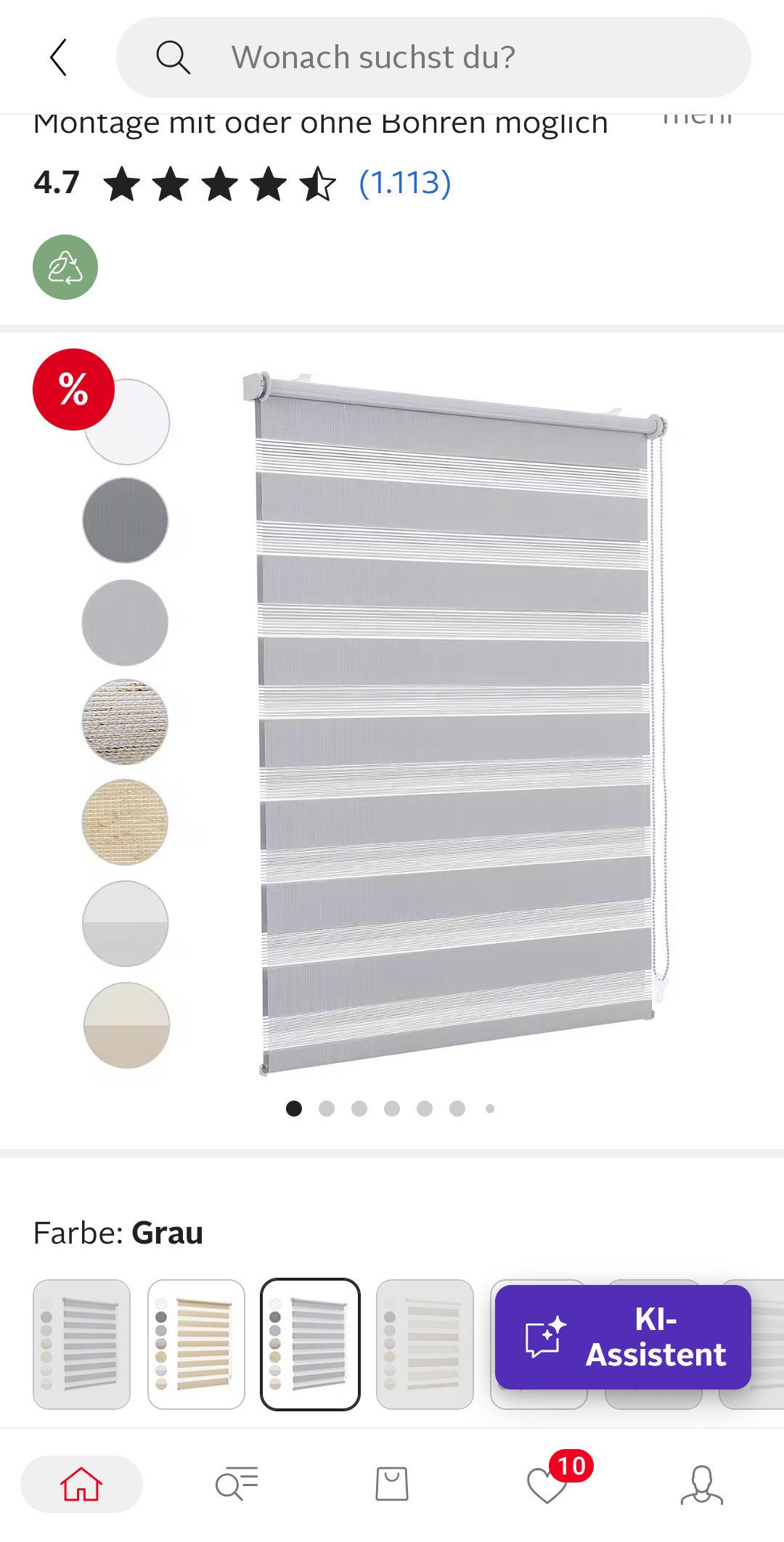The height and width of the screenshot is (1542, 784).
Task: Go to the home tab
Action: click(81, 1483)
